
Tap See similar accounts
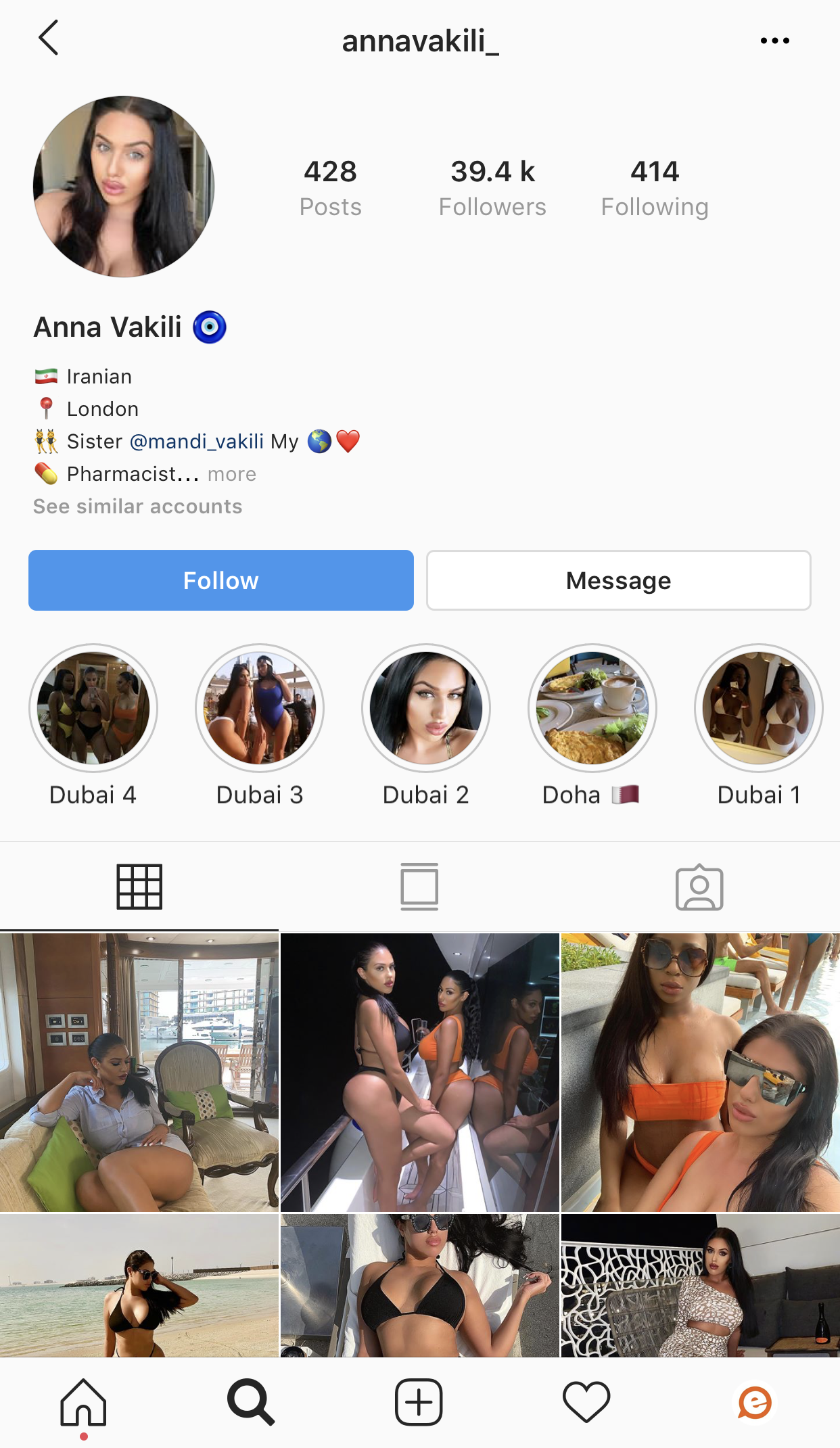(x=138, y=507)
